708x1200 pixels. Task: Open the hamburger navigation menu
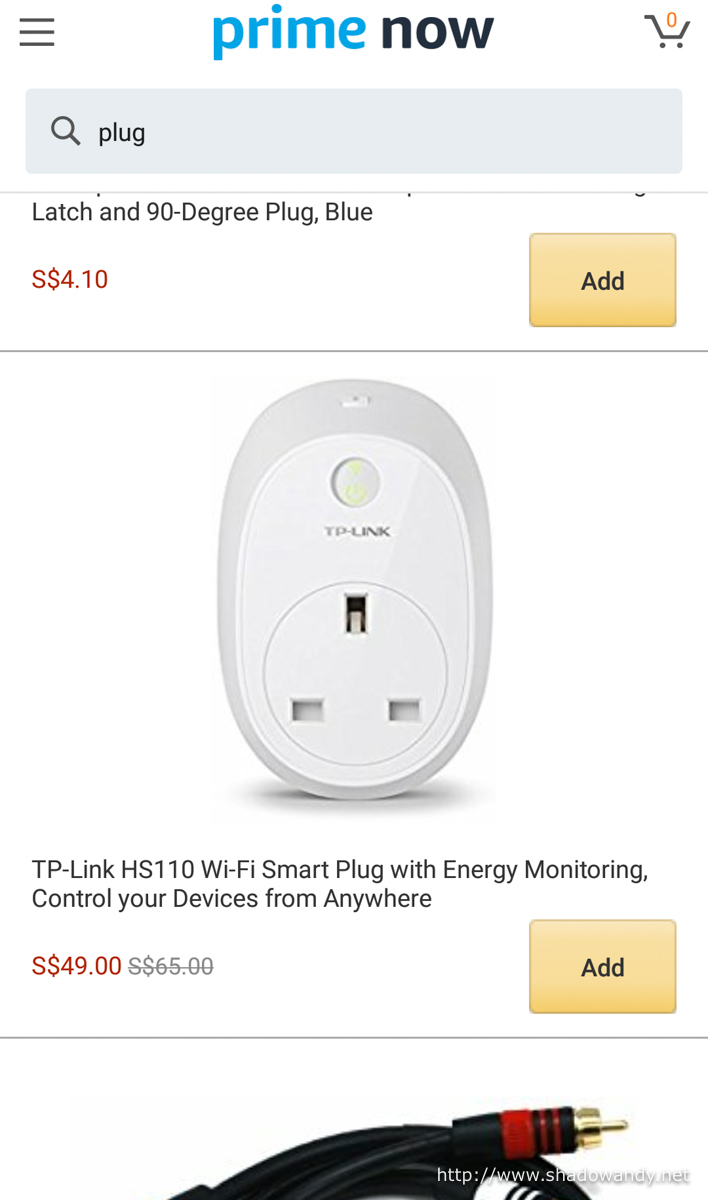pos(37,33)
